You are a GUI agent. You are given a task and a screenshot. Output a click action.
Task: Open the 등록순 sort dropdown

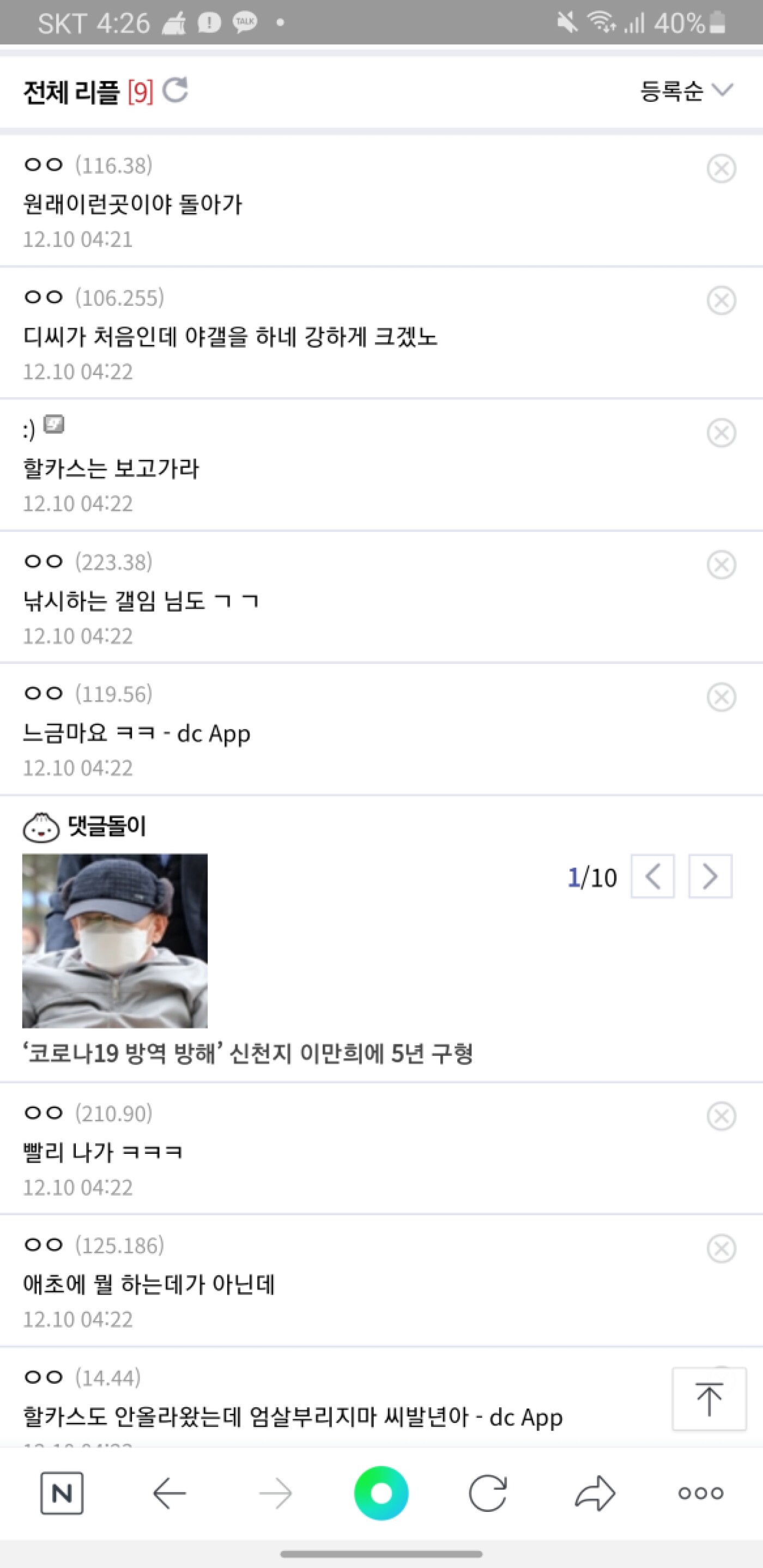[x=686, y=90]
